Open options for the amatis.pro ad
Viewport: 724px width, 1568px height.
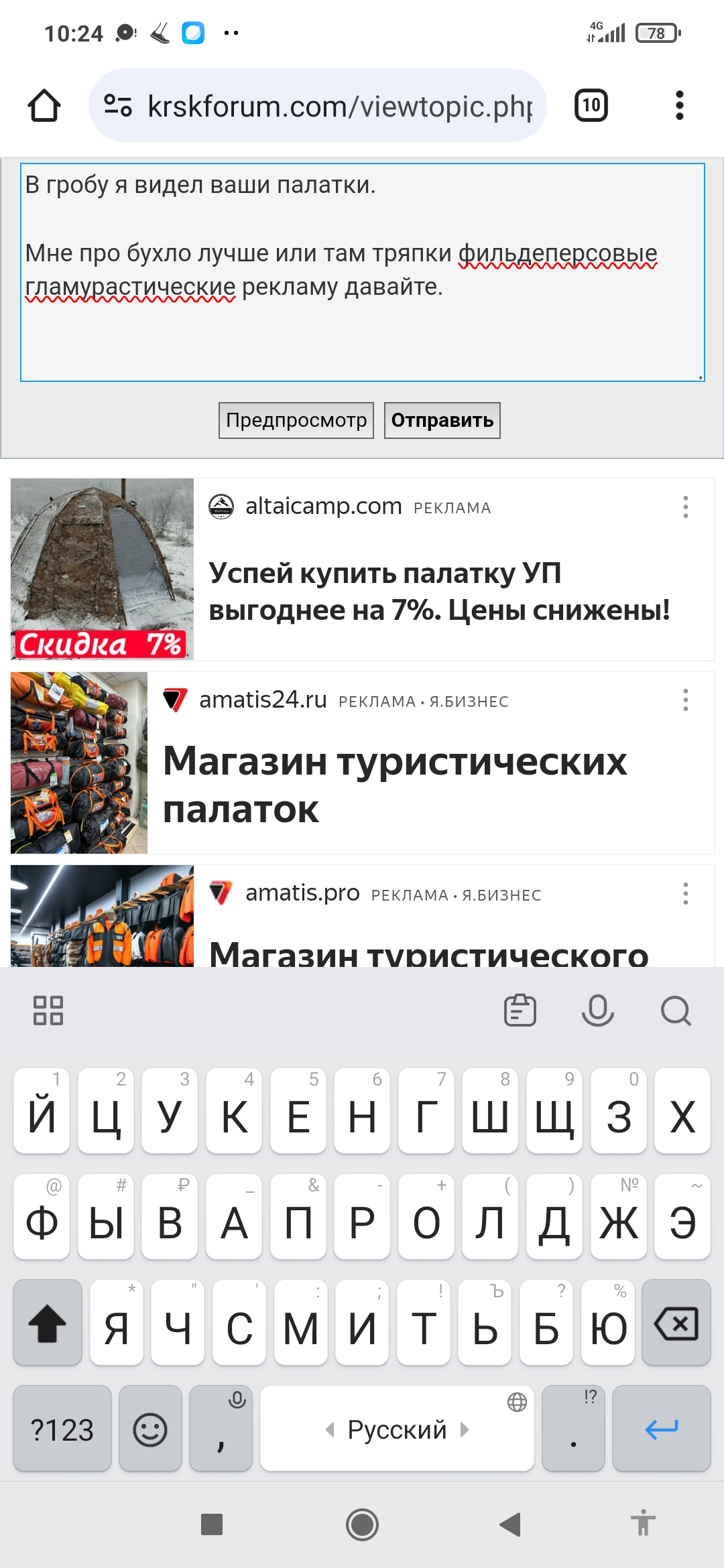click(x=685, y=894)
